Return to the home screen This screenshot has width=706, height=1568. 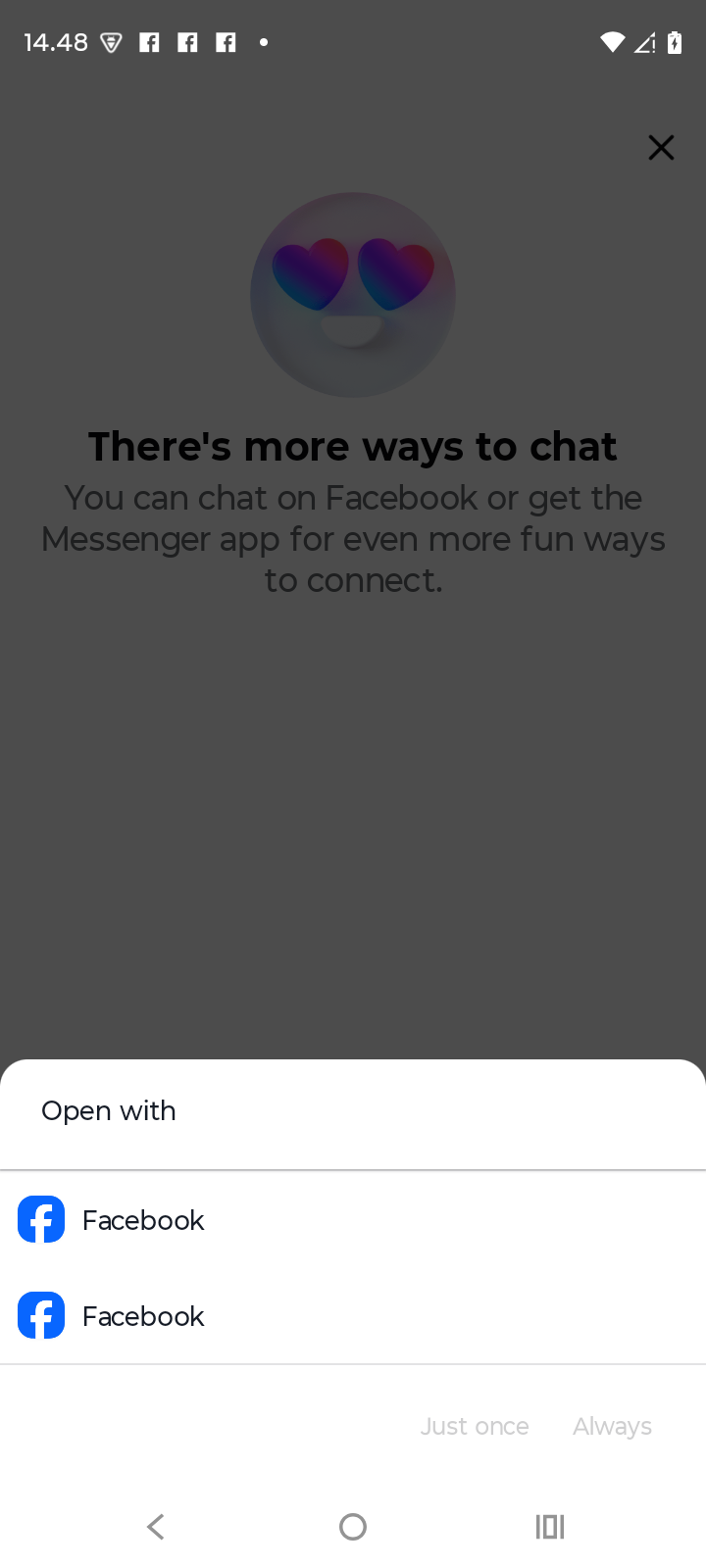[353, 1526]
